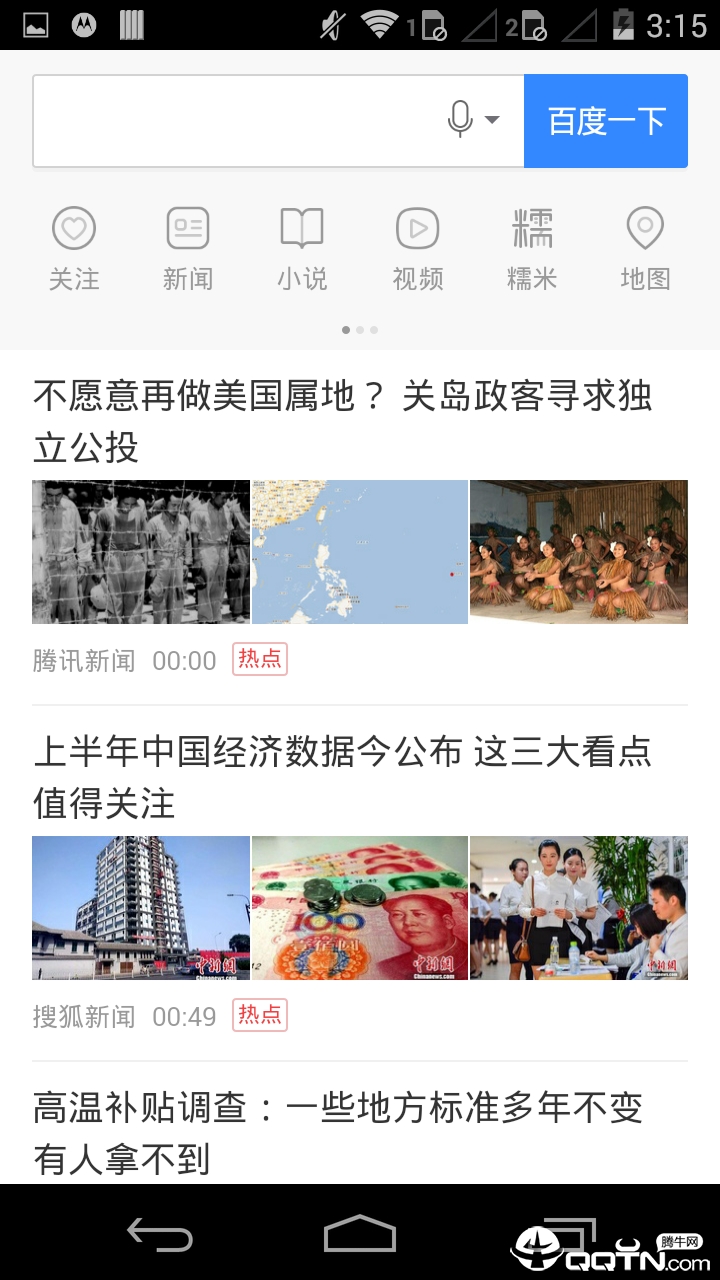Open the 糯米 shortcut
Image resolution: width=720 pixels, height=1280 pixels.
tap(532, 248)
